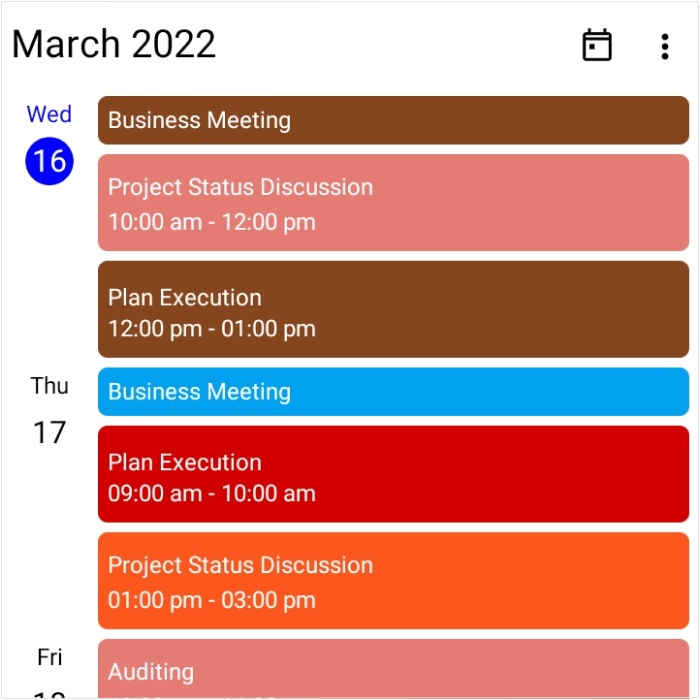Select Wednesday 16 date header
Viewport: 700px width, 700px height.
49,146
